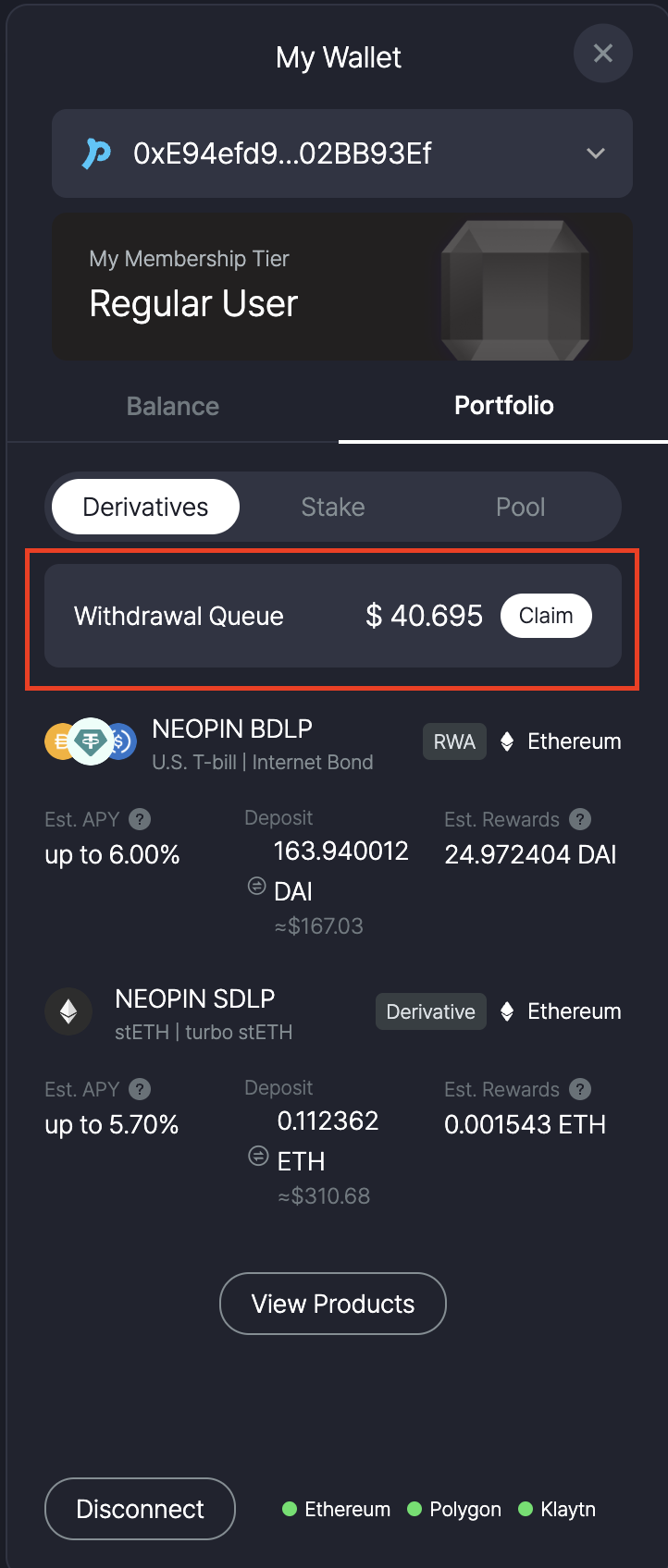Expand the wallet address dropdown
Image resolution: width=668 pixels, height=1568 pixels.
tap(595, 153)
